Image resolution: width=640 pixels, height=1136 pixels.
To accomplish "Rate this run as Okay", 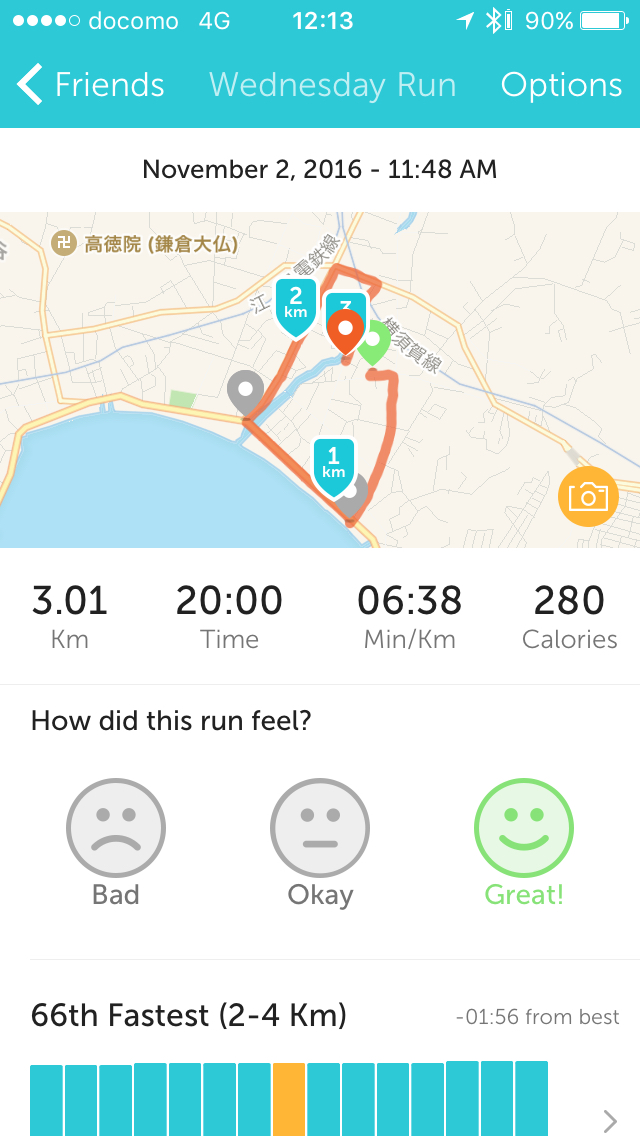I will tap(320, 842).
